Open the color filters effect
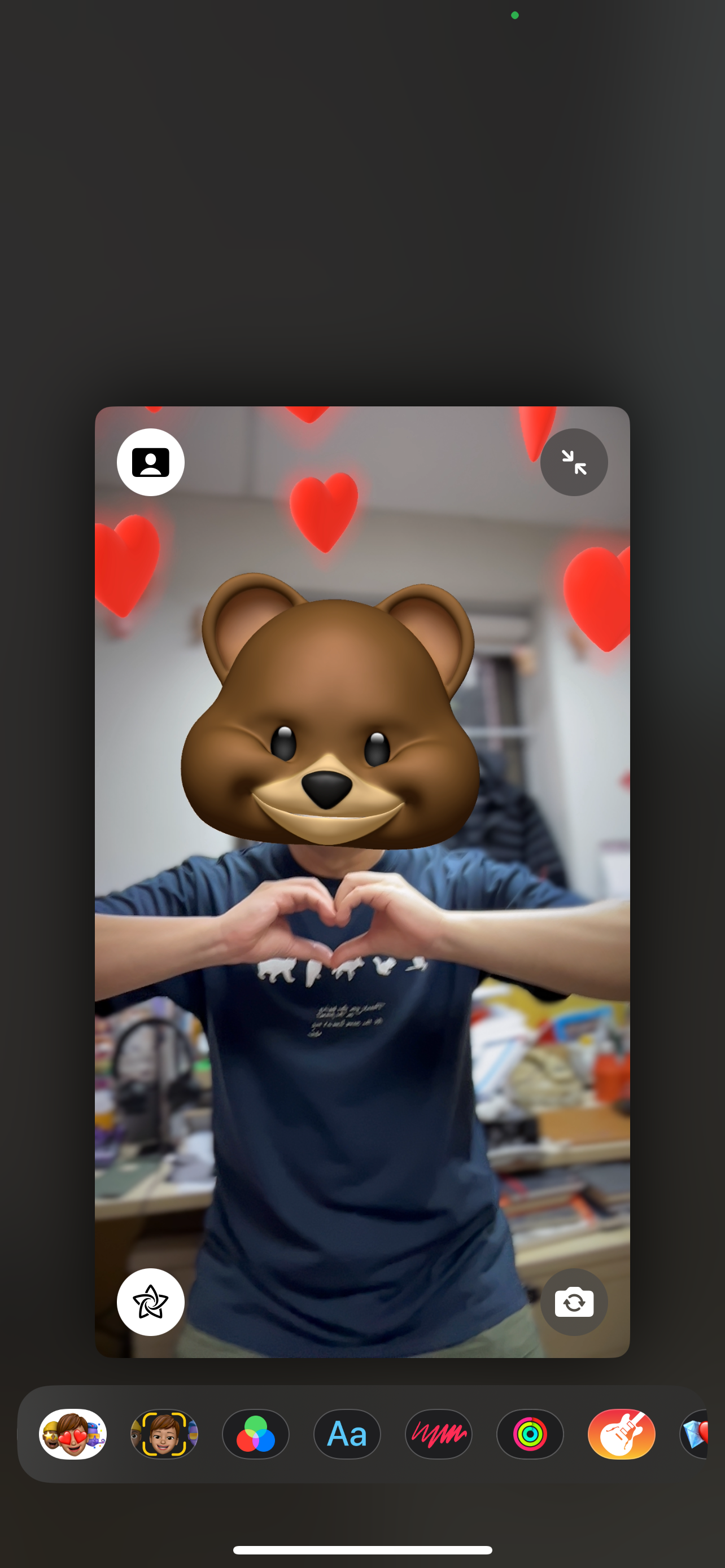Viewport: 725px width, 1568px height. [x=256, y=1434]
